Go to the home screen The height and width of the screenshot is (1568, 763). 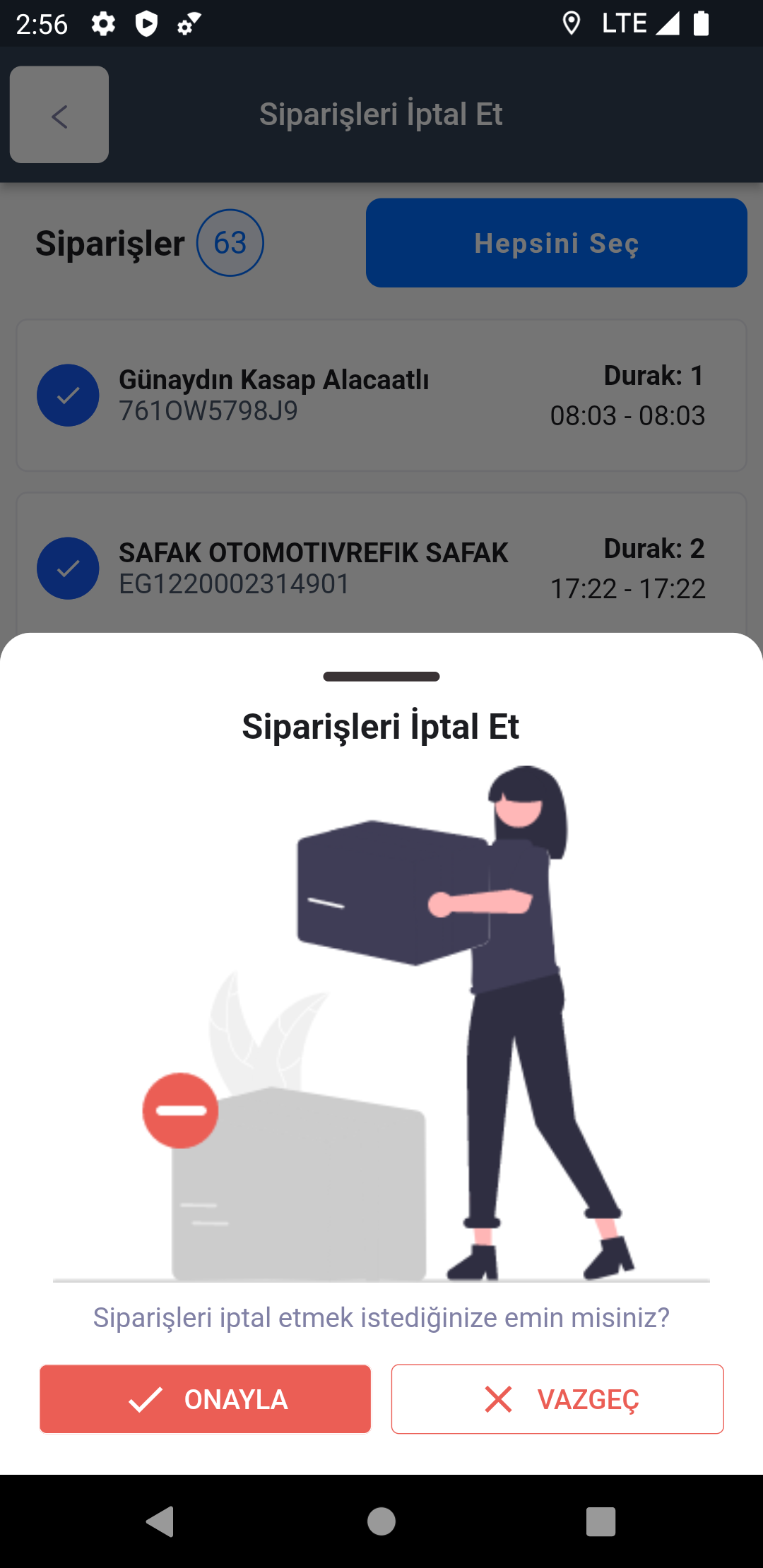point(381,1521)
